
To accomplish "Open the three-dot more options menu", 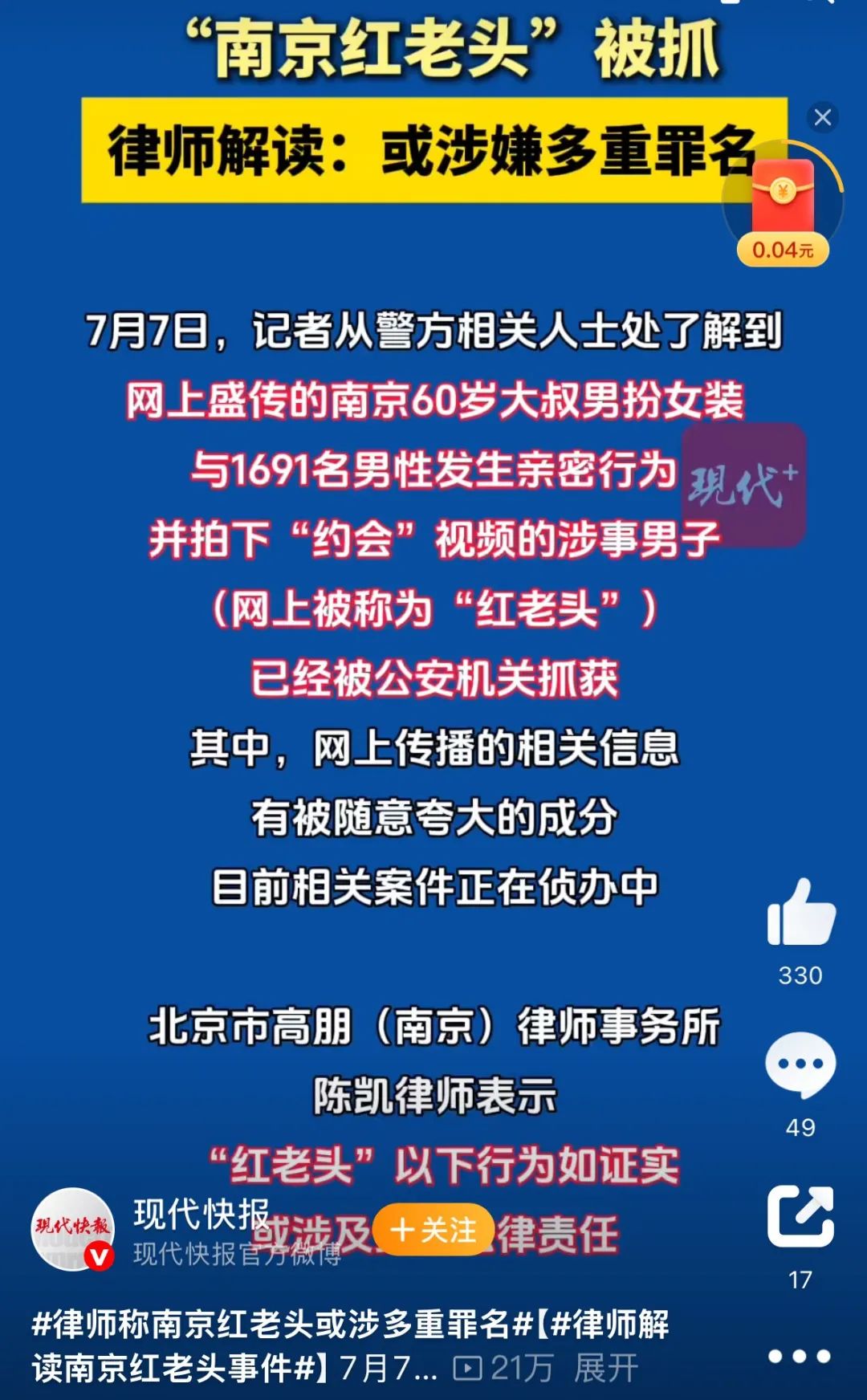I will tap(799, 1357).
